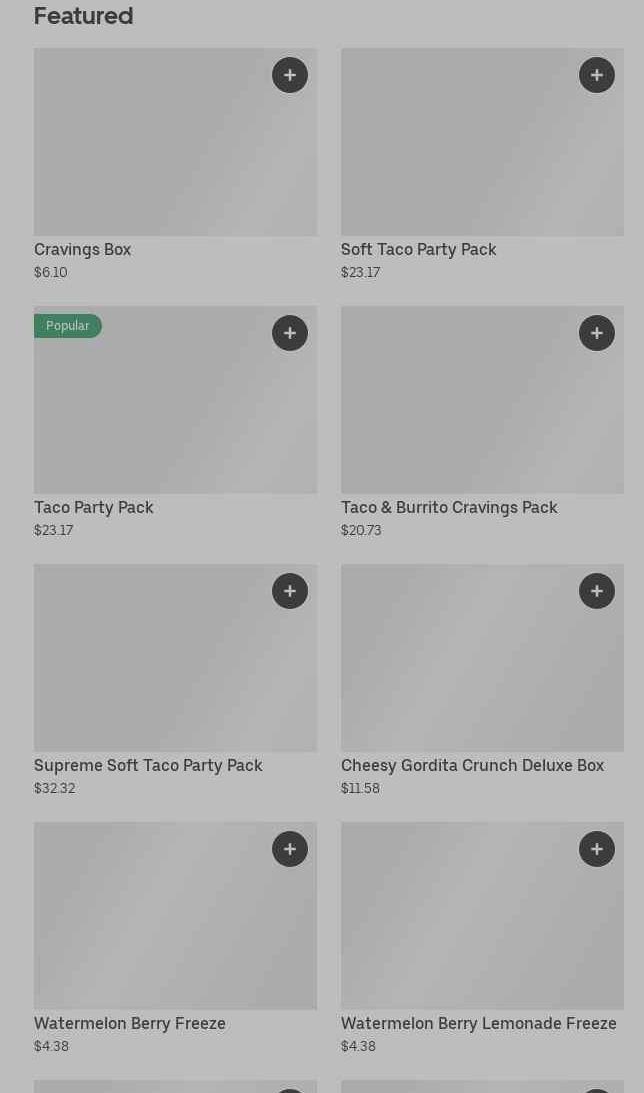Screen dimensions: 644x1093
Task: Add Watermelon Berry Freeze to cart
Action: 290,849
